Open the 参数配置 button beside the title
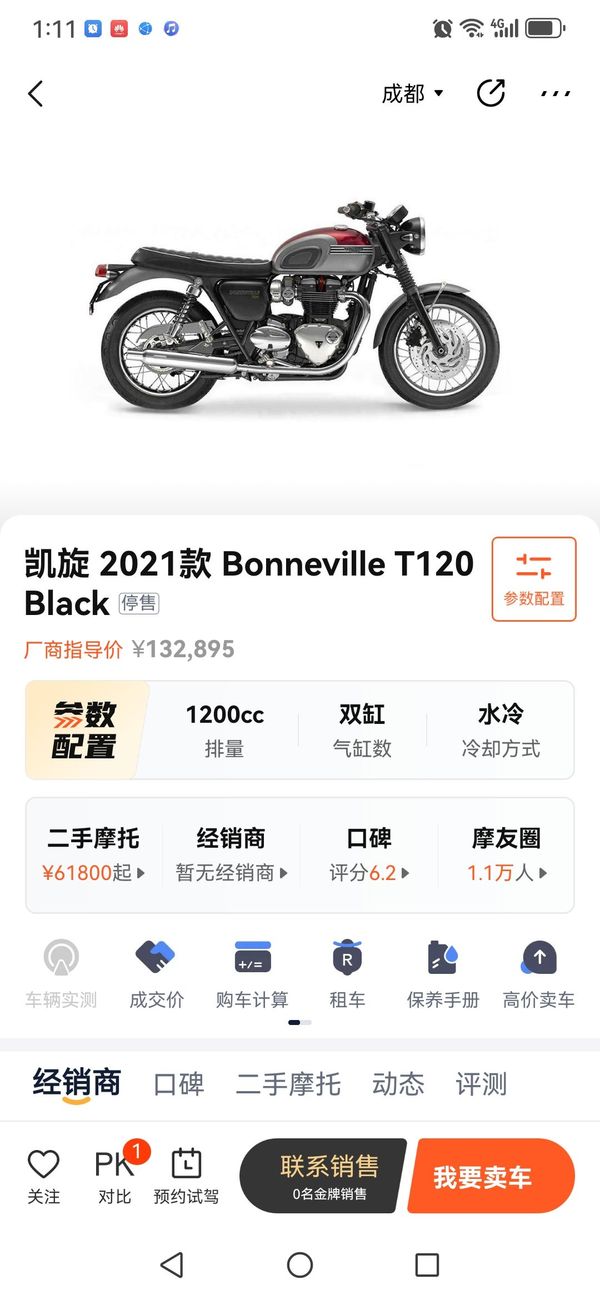 [x=534, y=579]
